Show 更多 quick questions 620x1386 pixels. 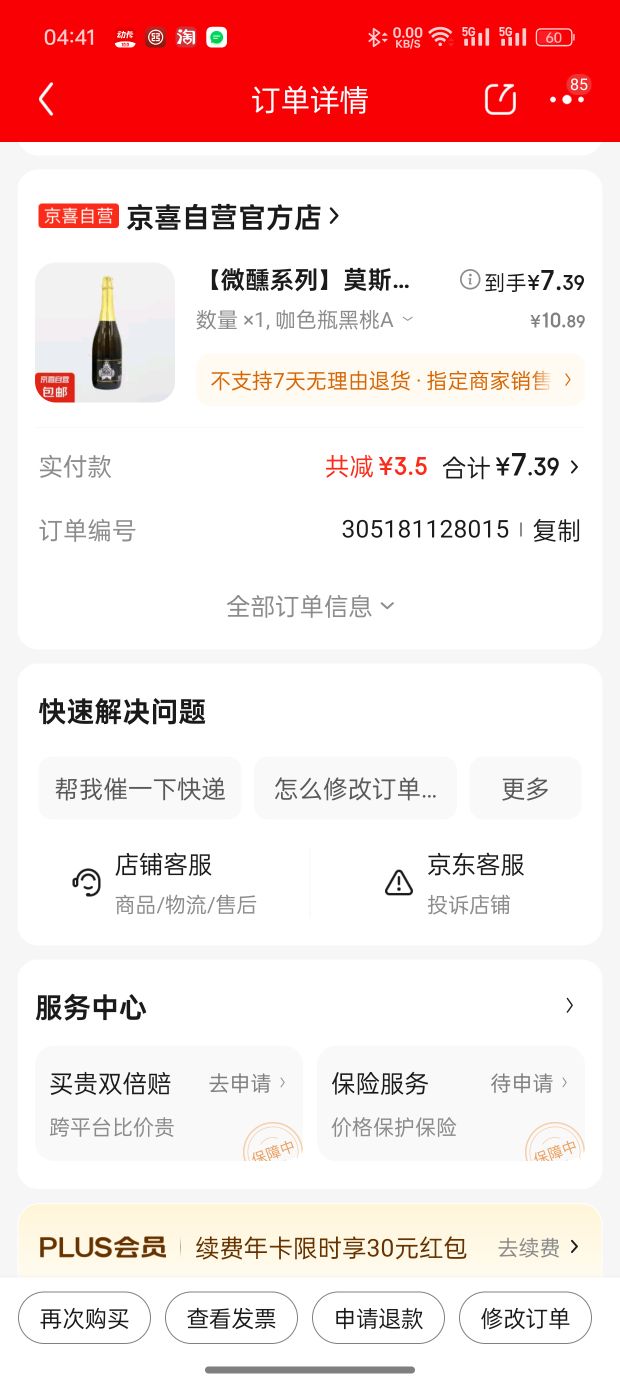(x=525, y=789)
